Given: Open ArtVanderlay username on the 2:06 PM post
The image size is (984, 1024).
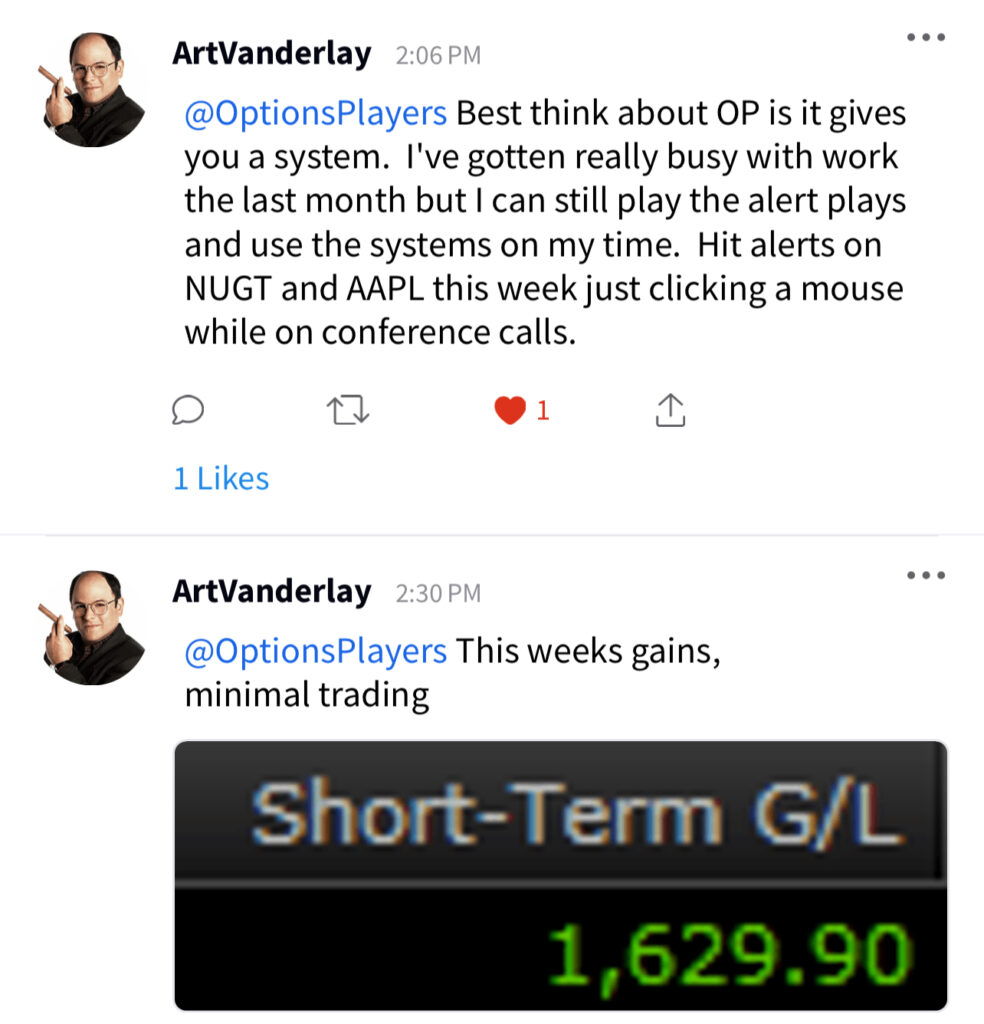Looking at the screenshot, I should coord(271,53).
